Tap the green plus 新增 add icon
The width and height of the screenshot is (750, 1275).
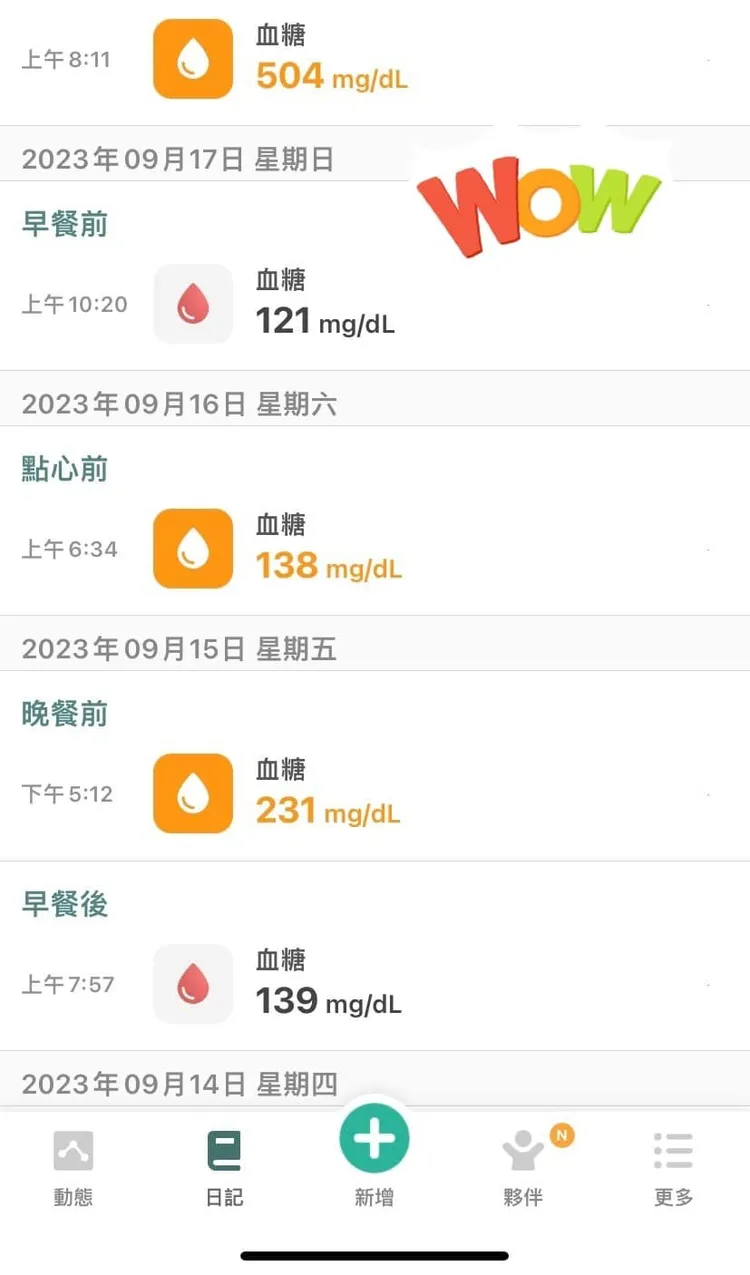click(374, 1137)
